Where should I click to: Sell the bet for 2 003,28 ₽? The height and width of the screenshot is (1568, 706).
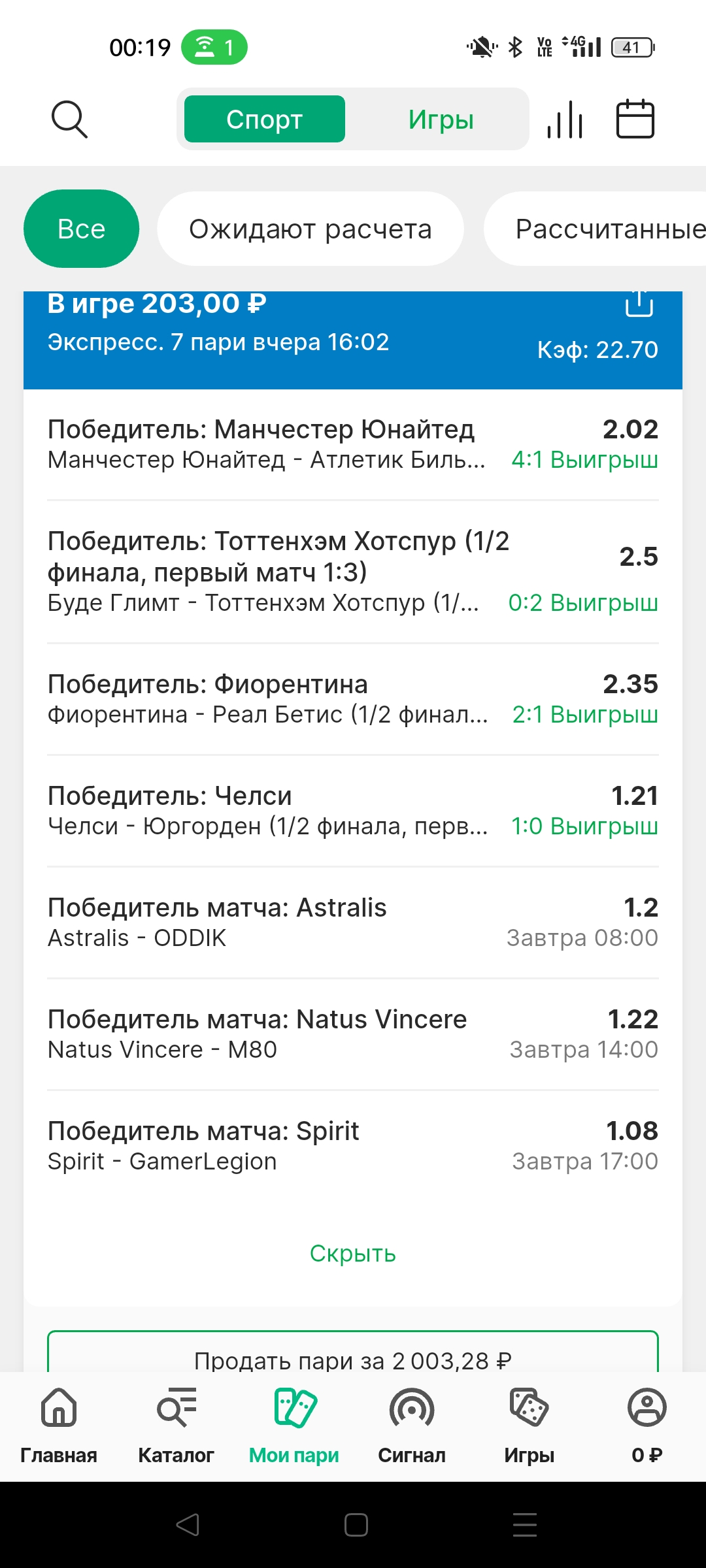(353, 1352)
